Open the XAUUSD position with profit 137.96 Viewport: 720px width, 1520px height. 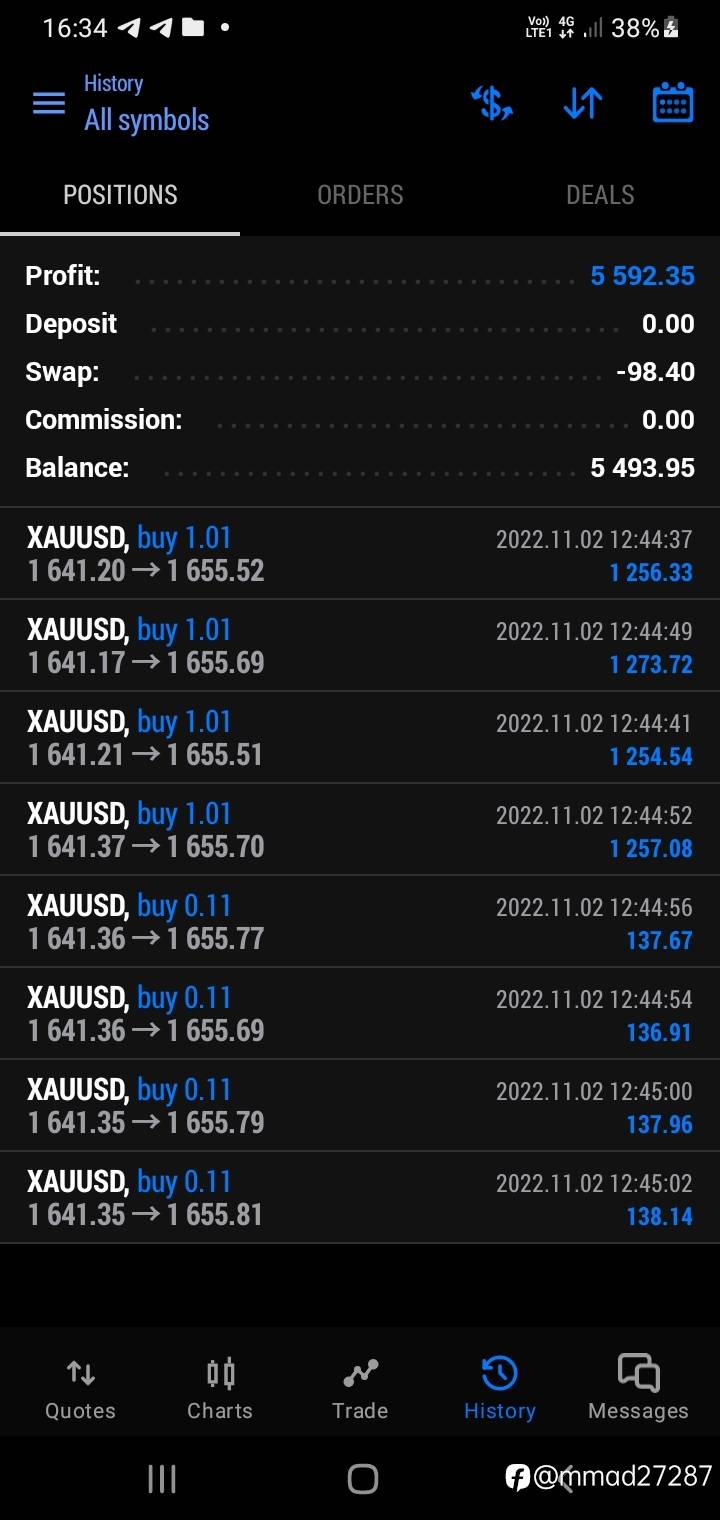[360, 1106]
